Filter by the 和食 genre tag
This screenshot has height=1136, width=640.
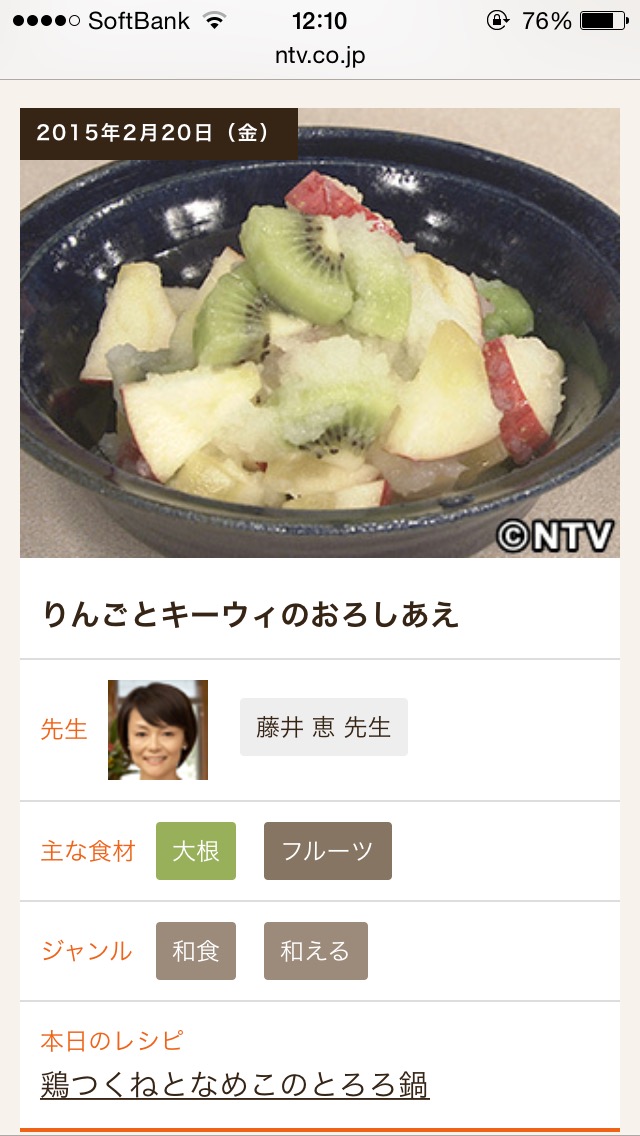(x=196, y=951)
